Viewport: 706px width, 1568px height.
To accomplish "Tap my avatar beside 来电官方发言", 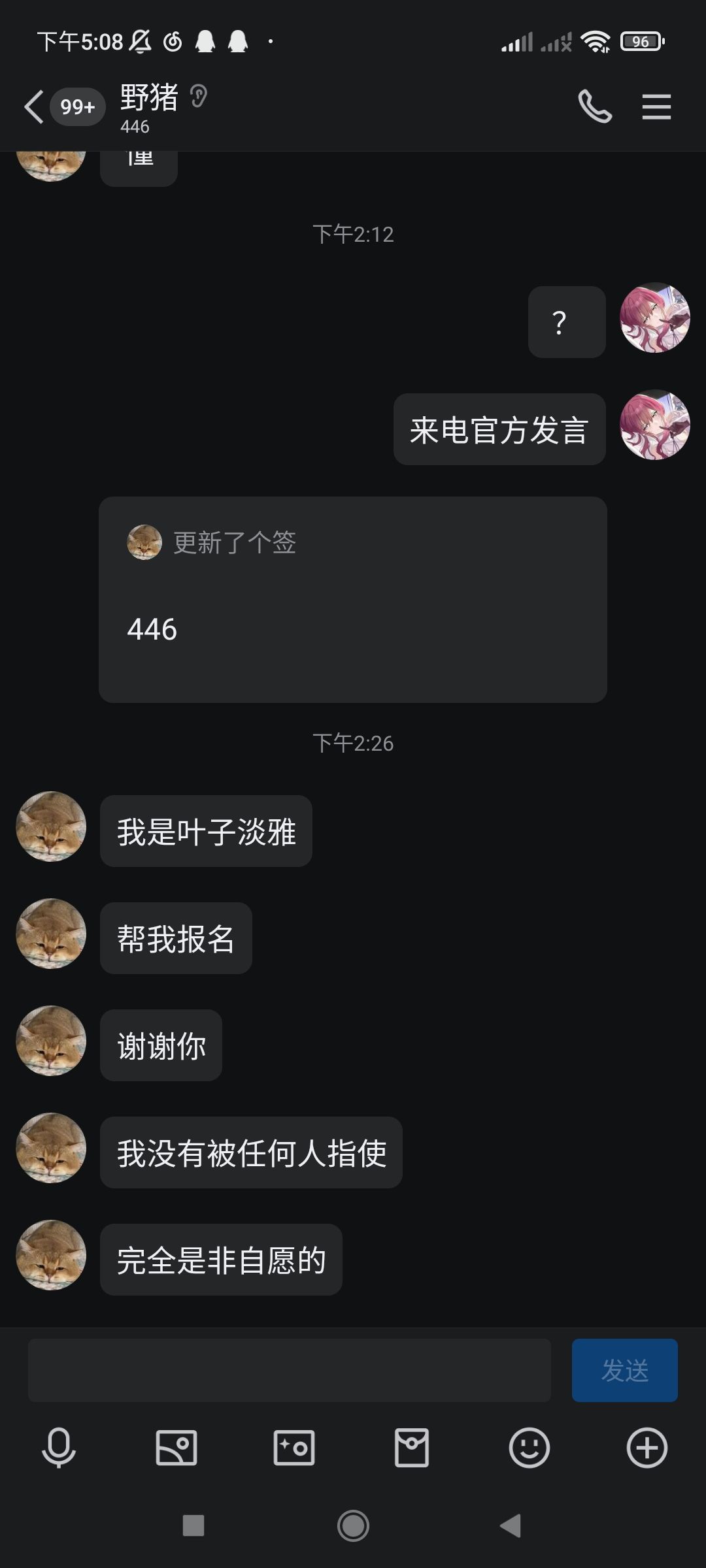I will pos(654,425).
